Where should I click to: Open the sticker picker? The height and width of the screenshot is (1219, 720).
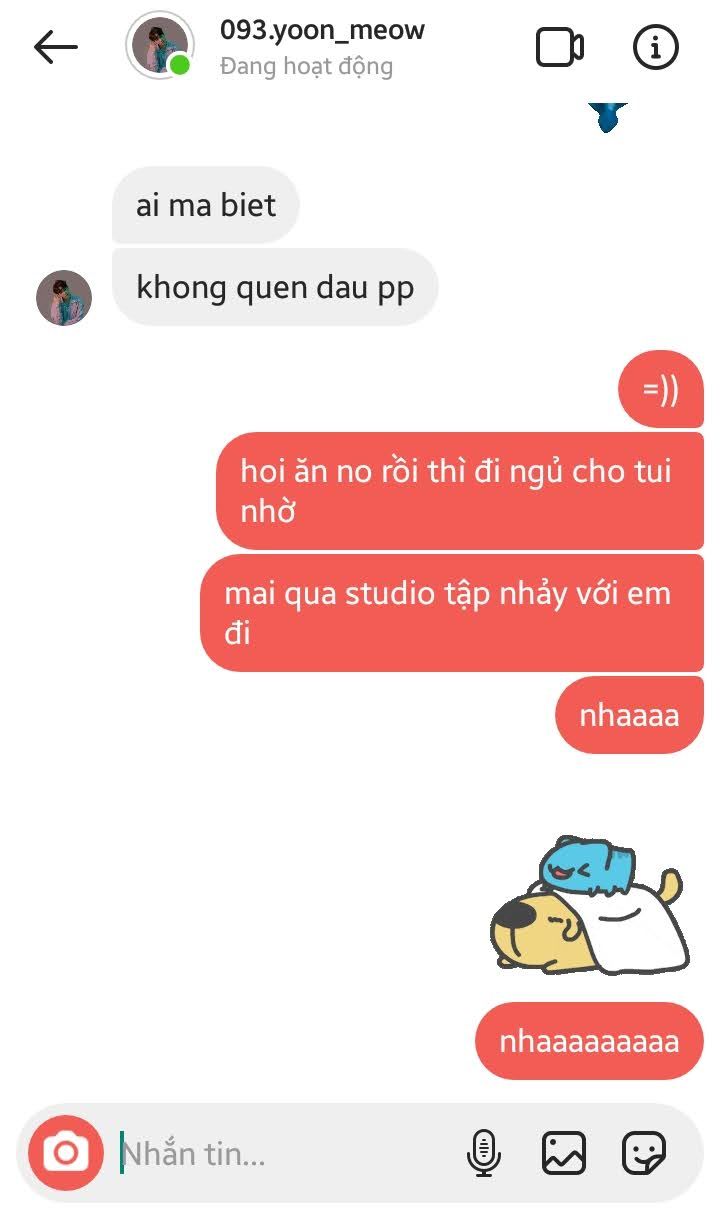tap(644, 1154)
